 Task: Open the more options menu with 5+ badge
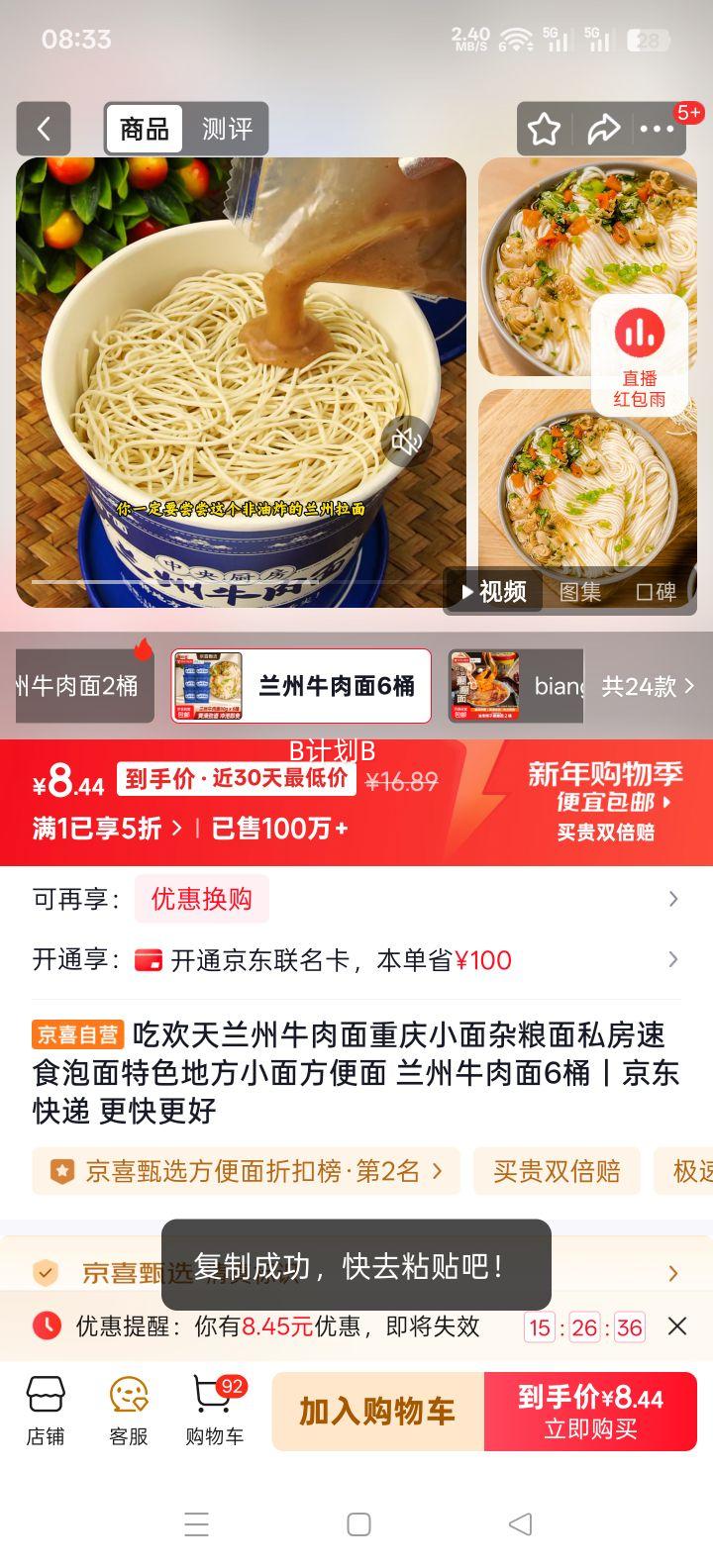coord(662,130)
